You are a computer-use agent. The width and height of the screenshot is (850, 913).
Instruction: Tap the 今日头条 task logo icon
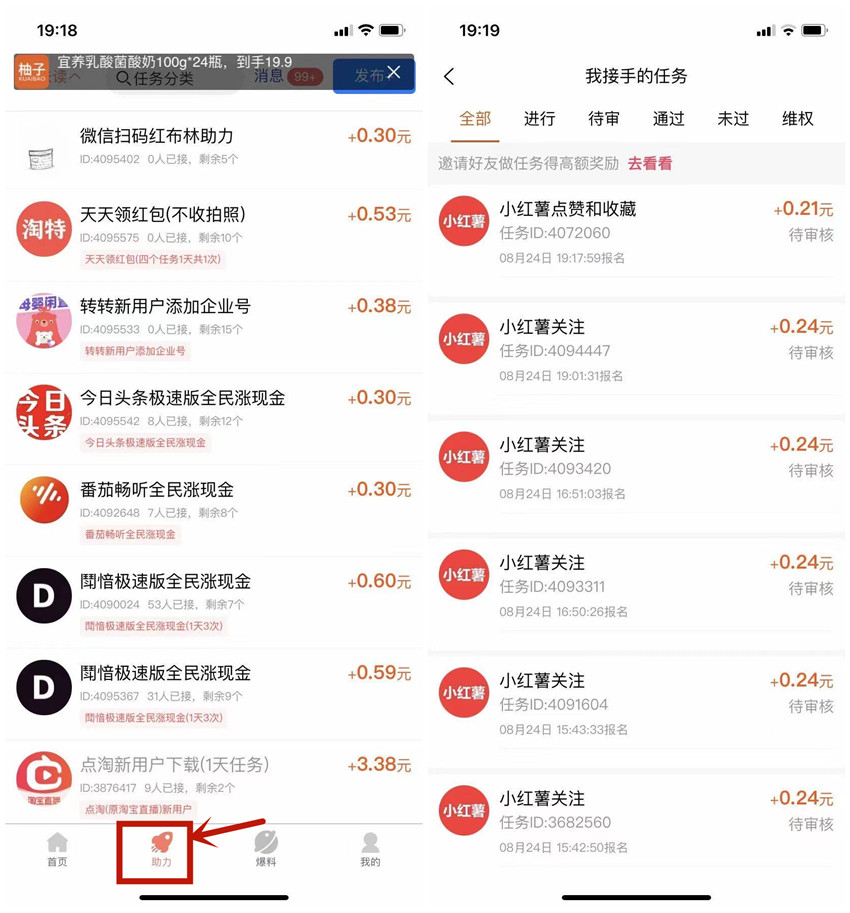coord(43,410)
